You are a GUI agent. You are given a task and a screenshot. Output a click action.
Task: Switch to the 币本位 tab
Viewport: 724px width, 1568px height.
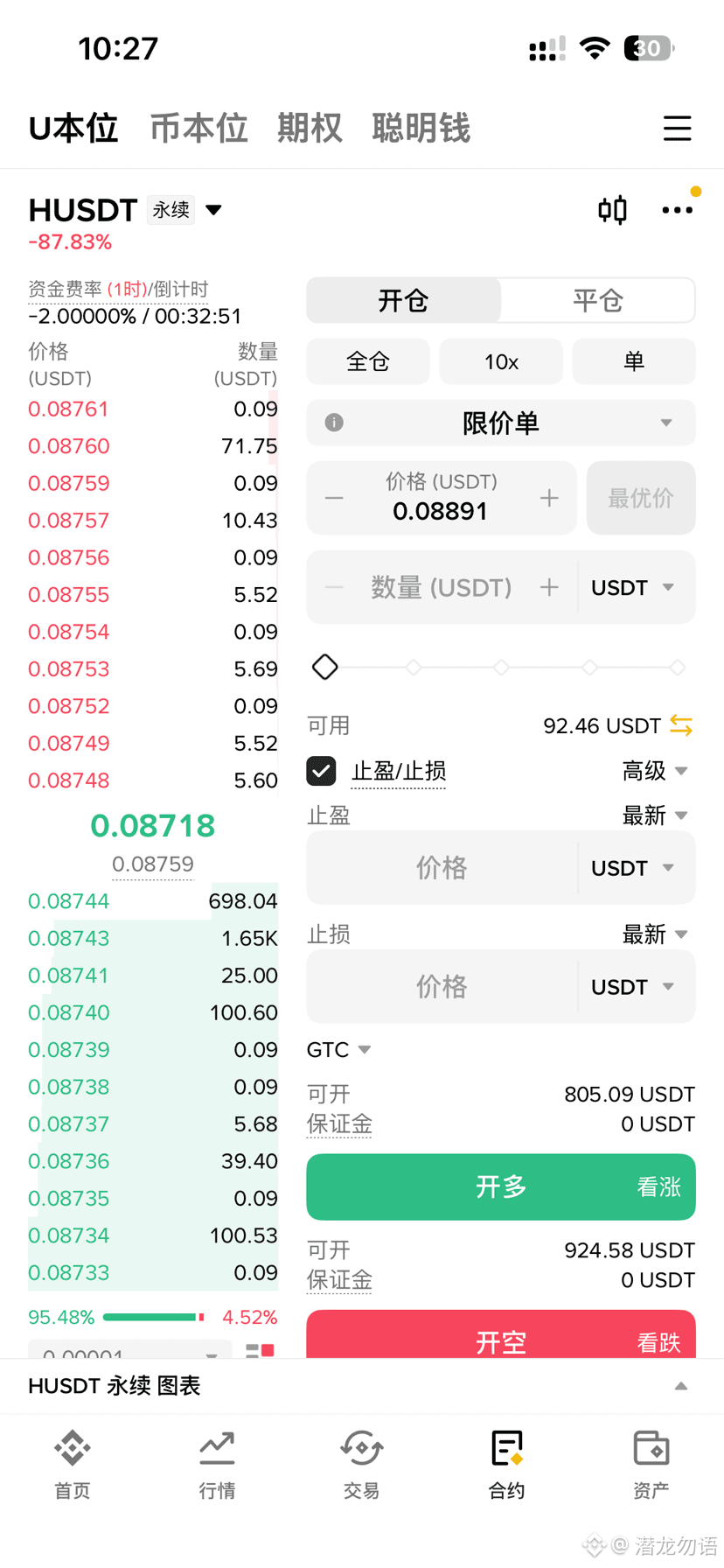pos(198,129)
